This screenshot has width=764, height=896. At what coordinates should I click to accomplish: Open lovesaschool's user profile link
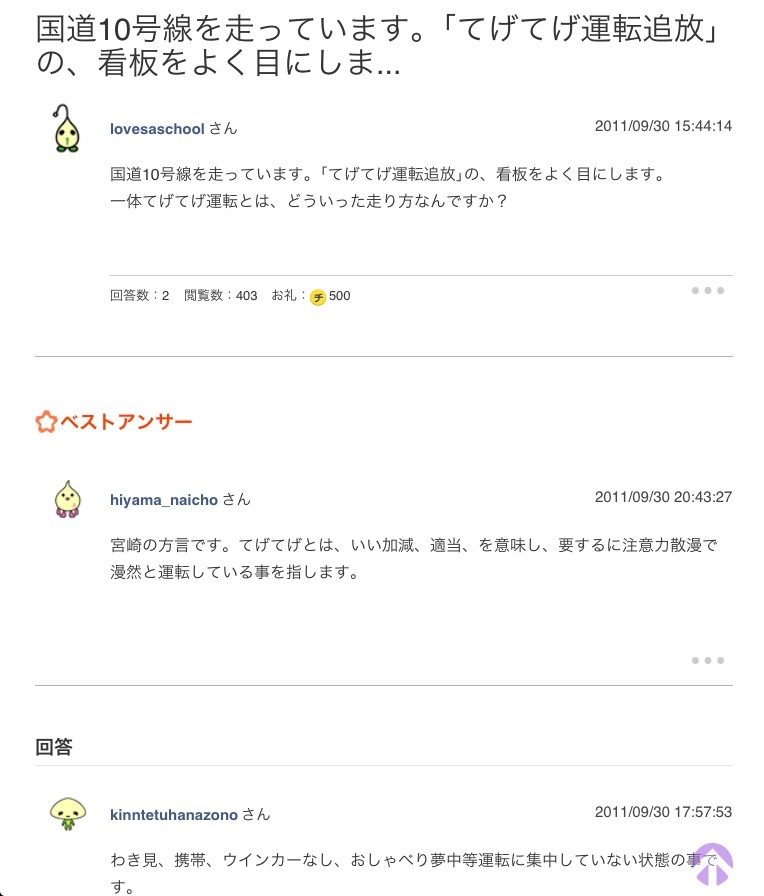coord(157,129)
